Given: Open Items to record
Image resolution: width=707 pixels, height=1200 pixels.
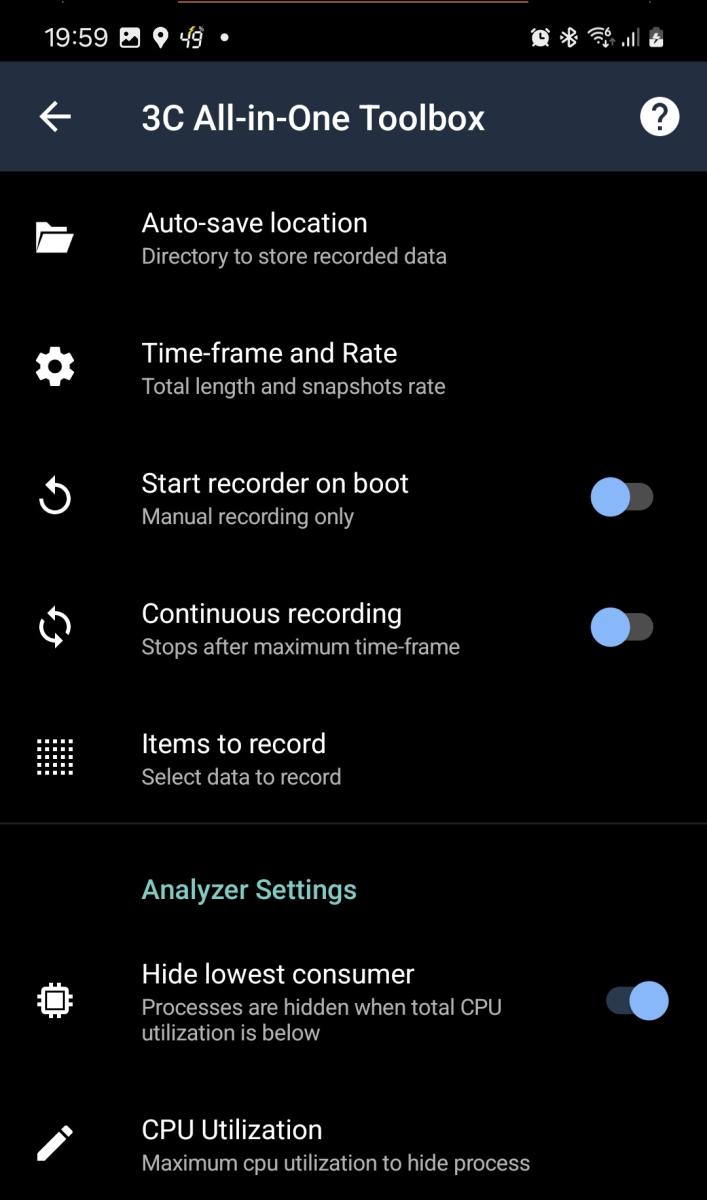Looking at the screenshot, I should pyautogui.click(x=353, y=759).
